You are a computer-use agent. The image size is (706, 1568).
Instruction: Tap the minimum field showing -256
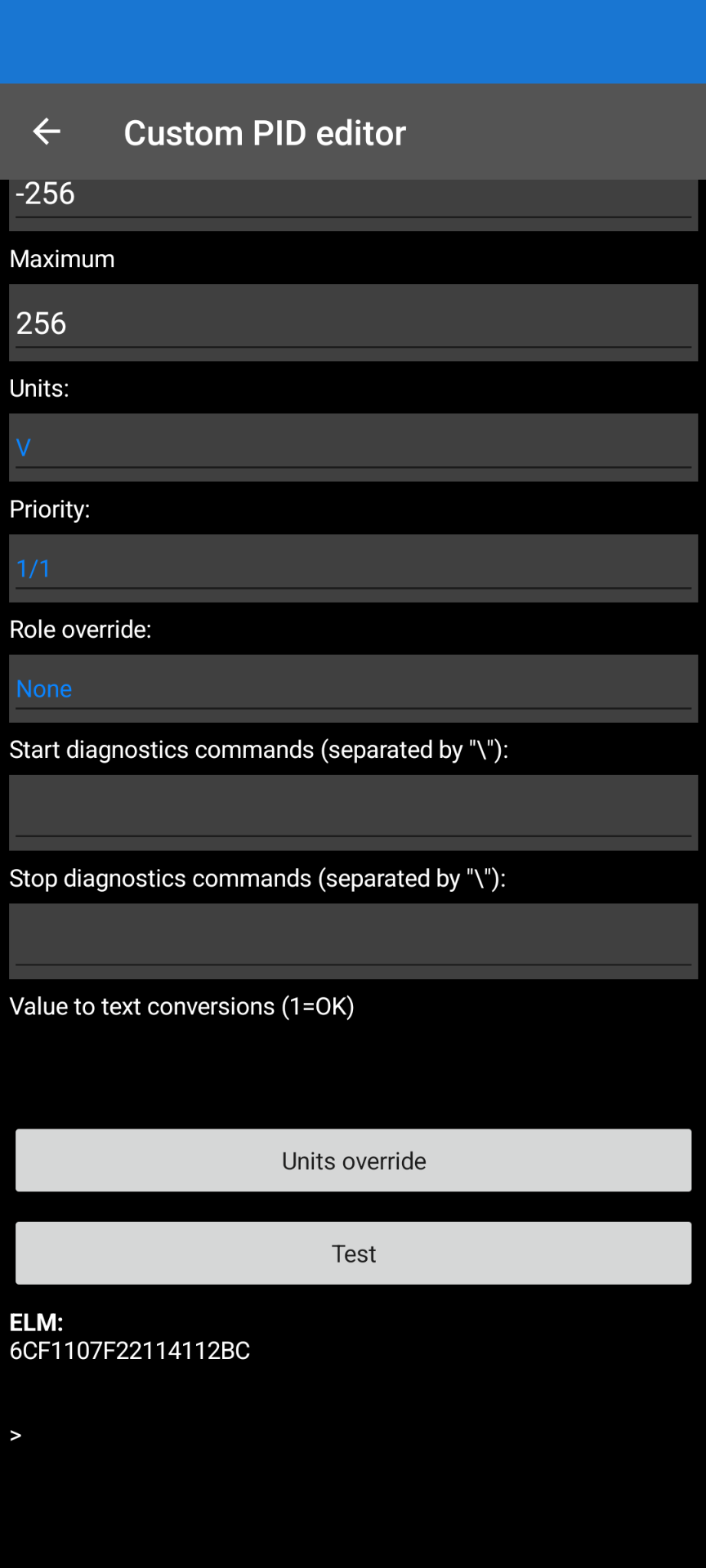point(353,205)
